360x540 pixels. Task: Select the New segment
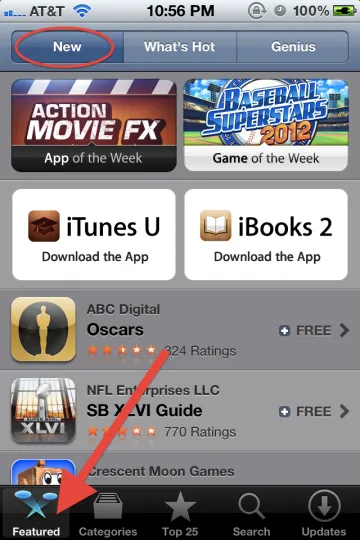[67, 46]
